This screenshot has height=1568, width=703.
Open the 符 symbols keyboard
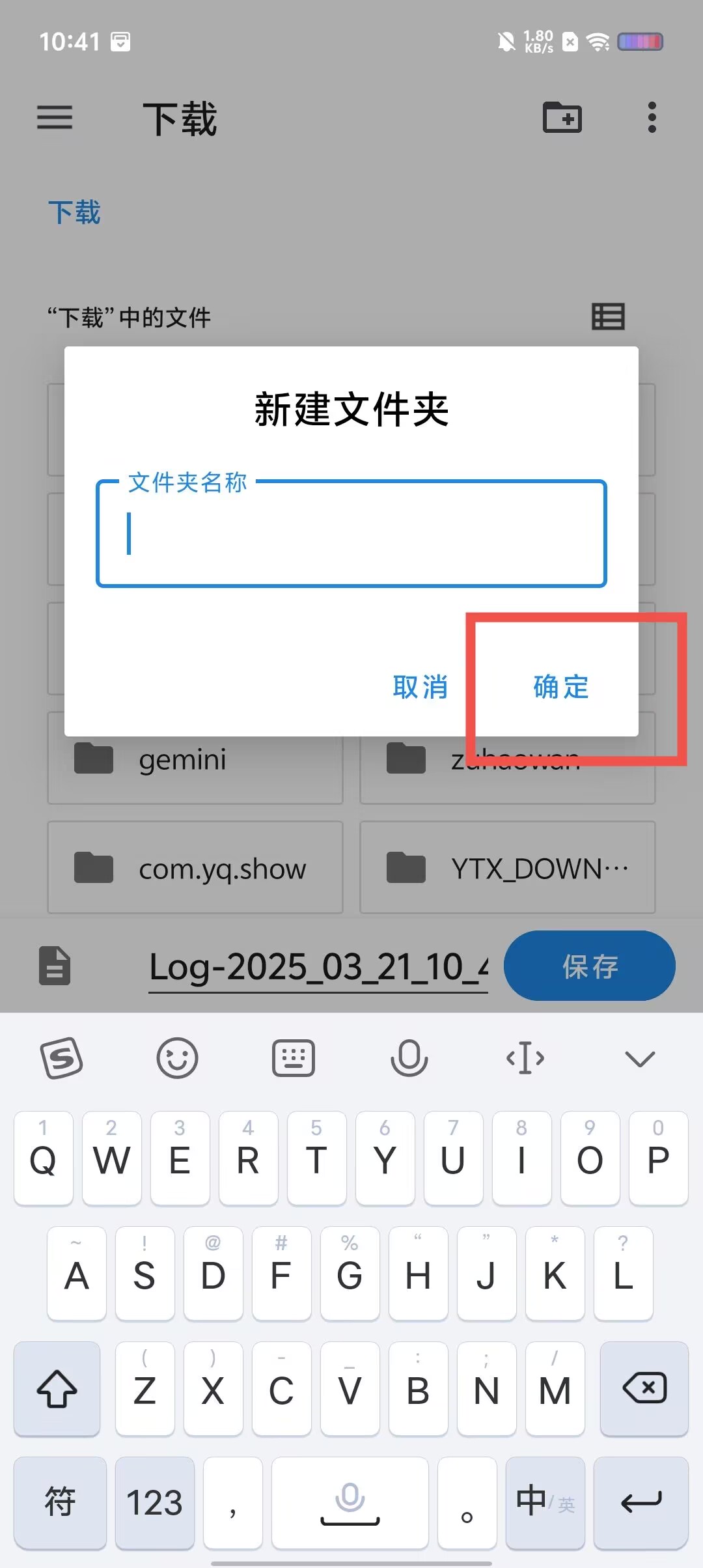click(60, 1503)
